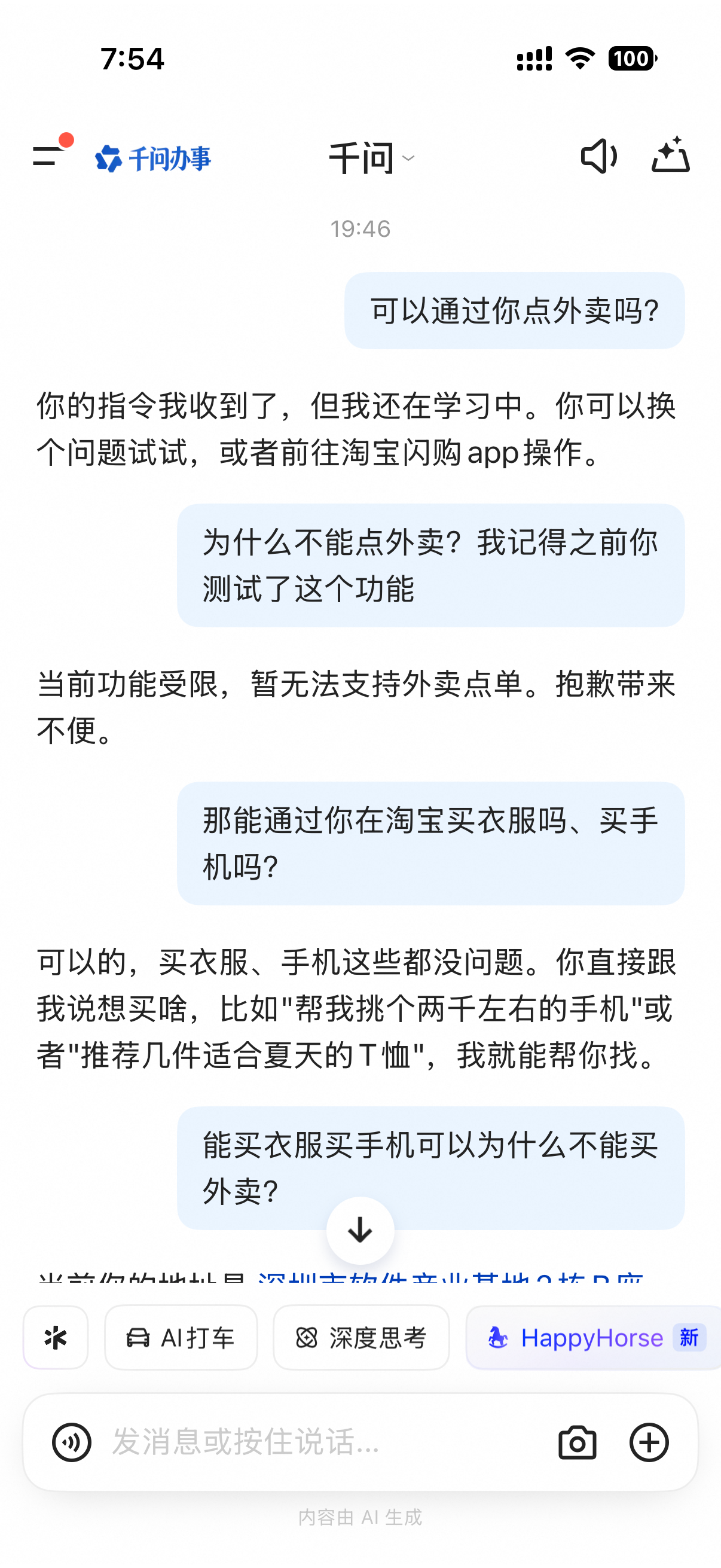721x1568 pixels.
Task: Select the AI打车 chip
Action: point(181,1337)
